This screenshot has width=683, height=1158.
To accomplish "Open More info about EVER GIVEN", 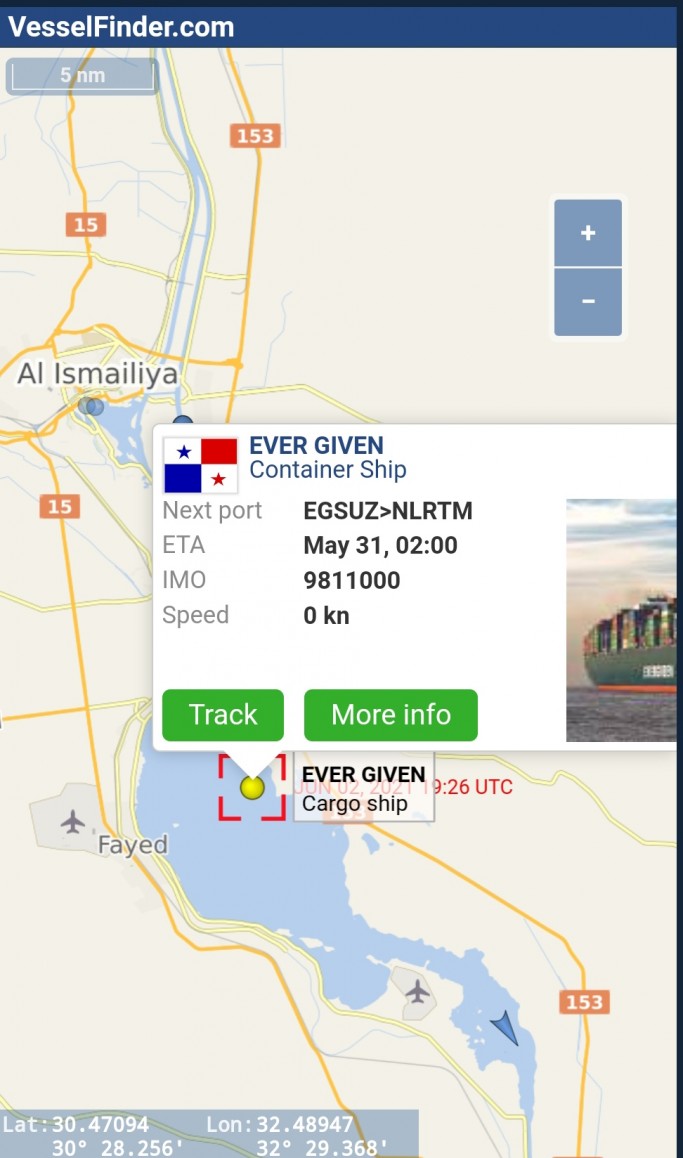I will coord(391,715).
